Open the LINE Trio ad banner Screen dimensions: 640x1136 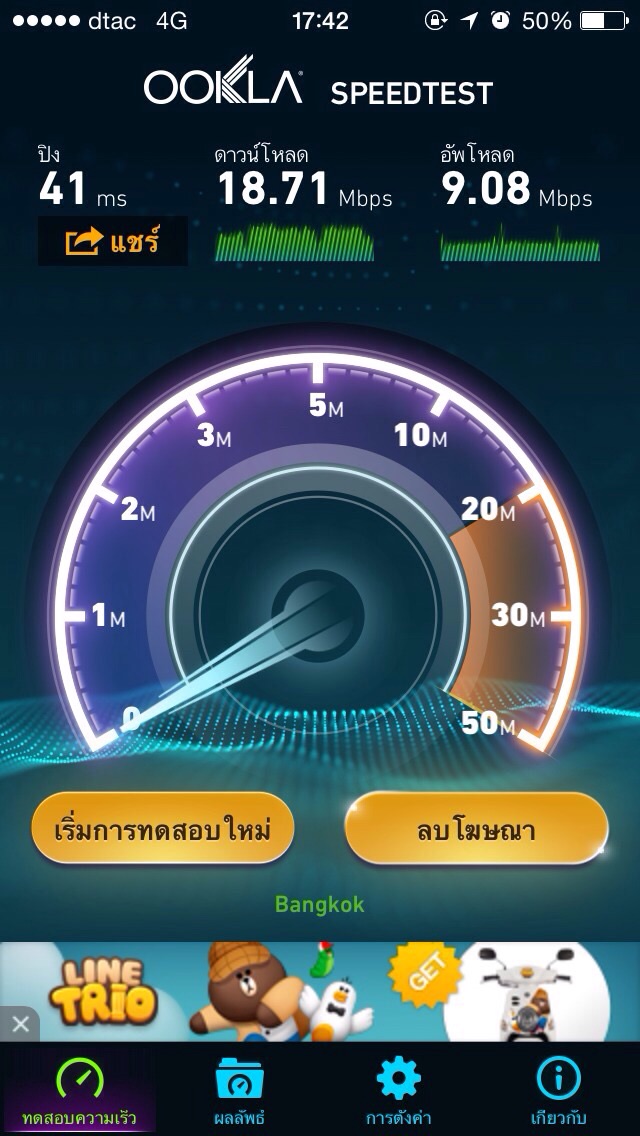click(x=320, y=992)
